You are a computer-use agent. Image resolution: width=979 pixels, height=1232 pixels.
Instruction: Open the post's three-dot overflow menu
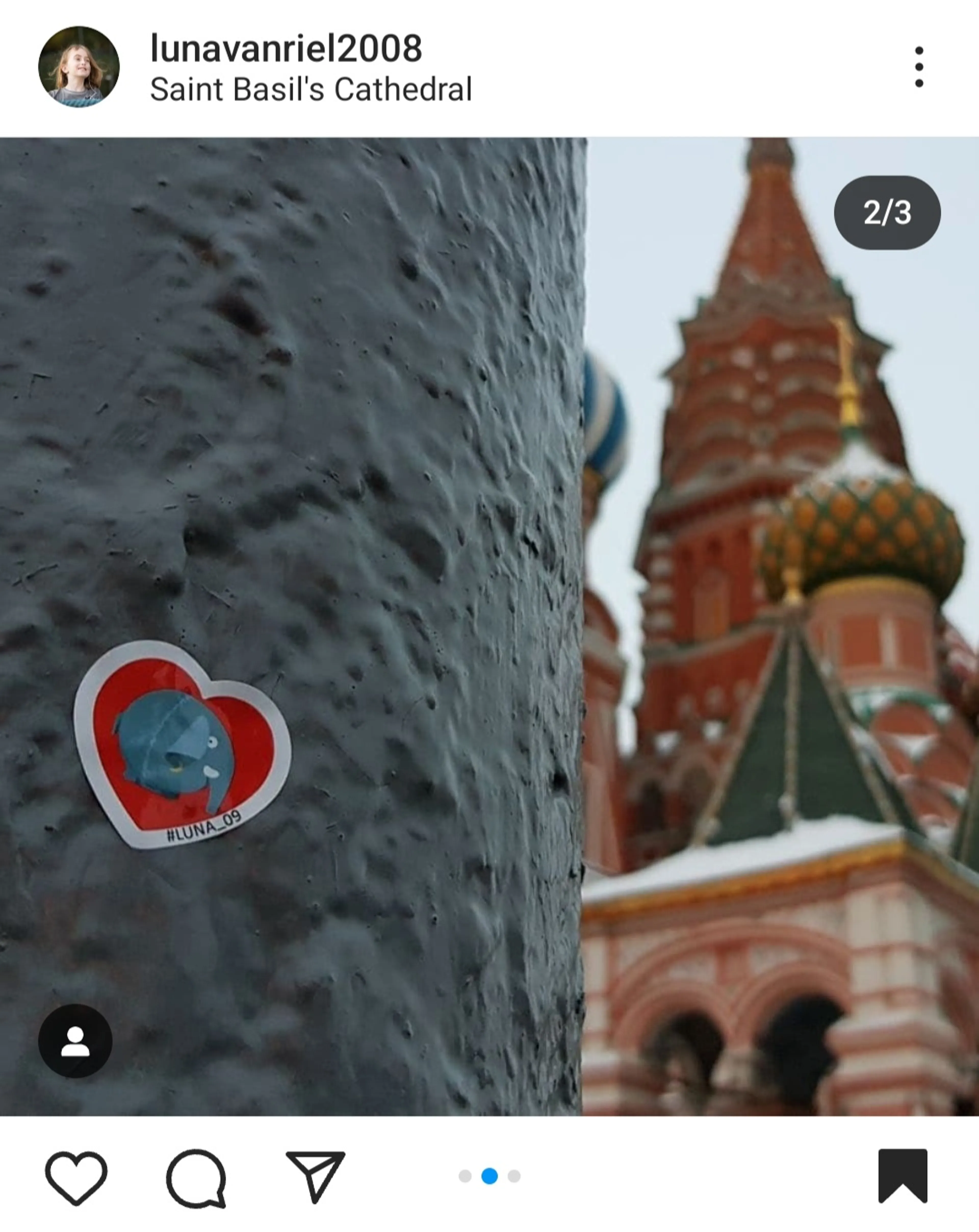918,67
